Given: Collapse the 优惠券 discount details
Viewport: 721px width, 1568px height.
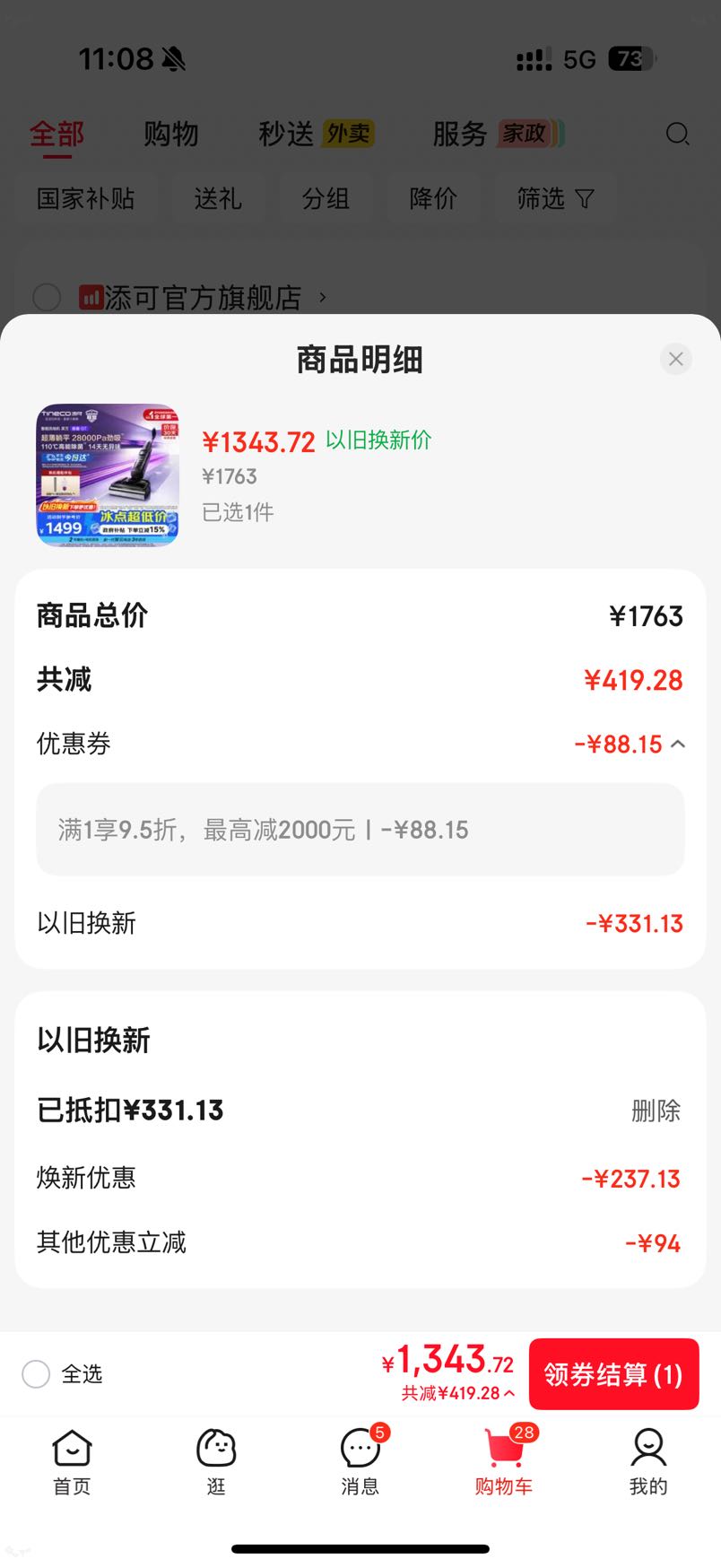Looking at the screenshot, I should 678,744.
